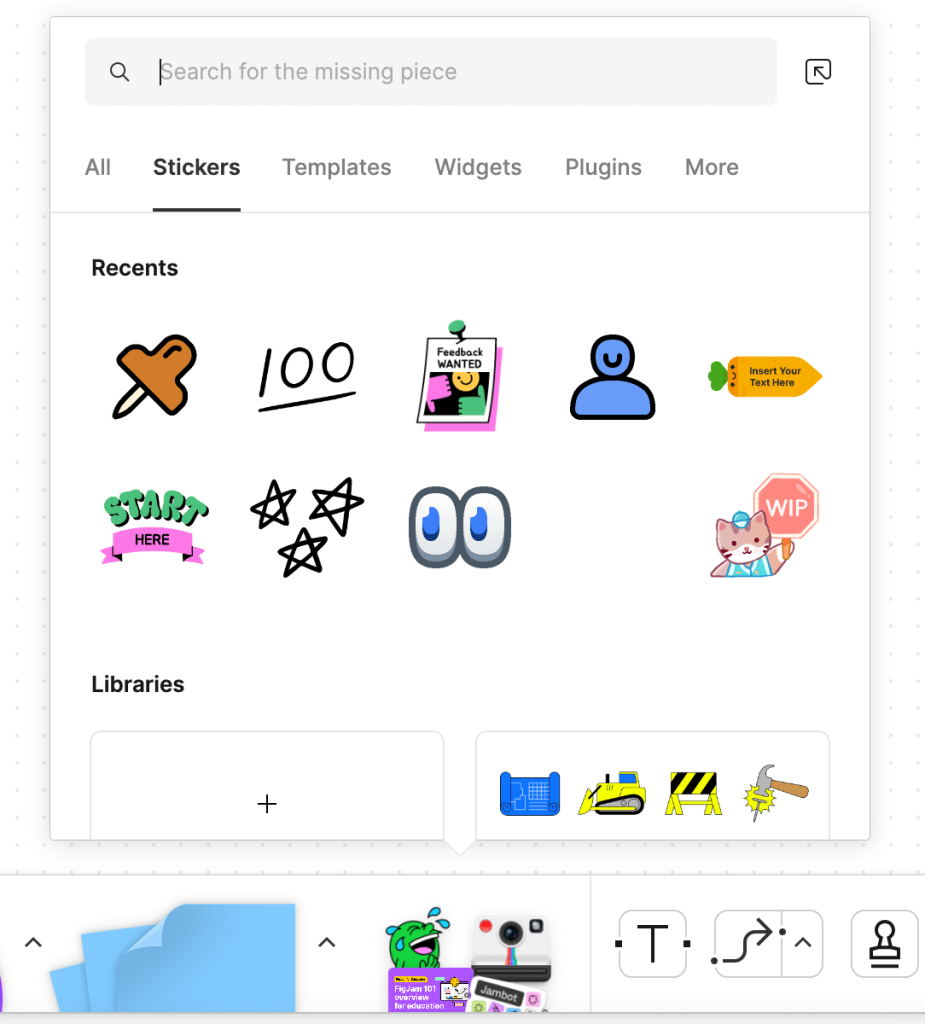Pop out the panel with arrow icon
925x1024 pixels.
click(x=818, y=72)
